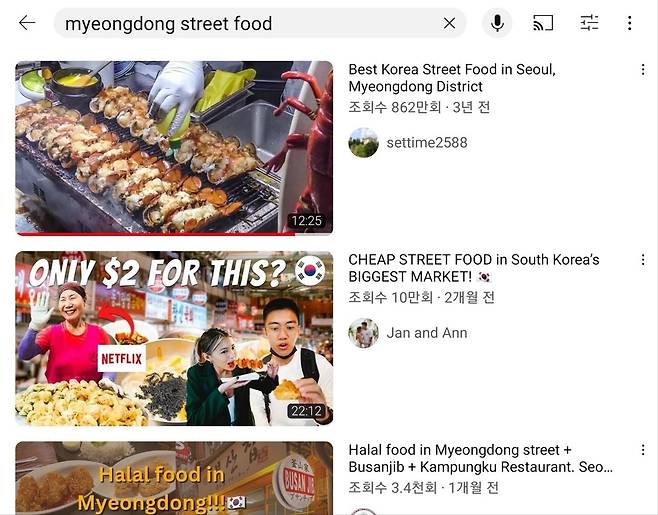Open more options for Best Korea Street Food video
Screen dimensions: 658x515
(643, 70)
